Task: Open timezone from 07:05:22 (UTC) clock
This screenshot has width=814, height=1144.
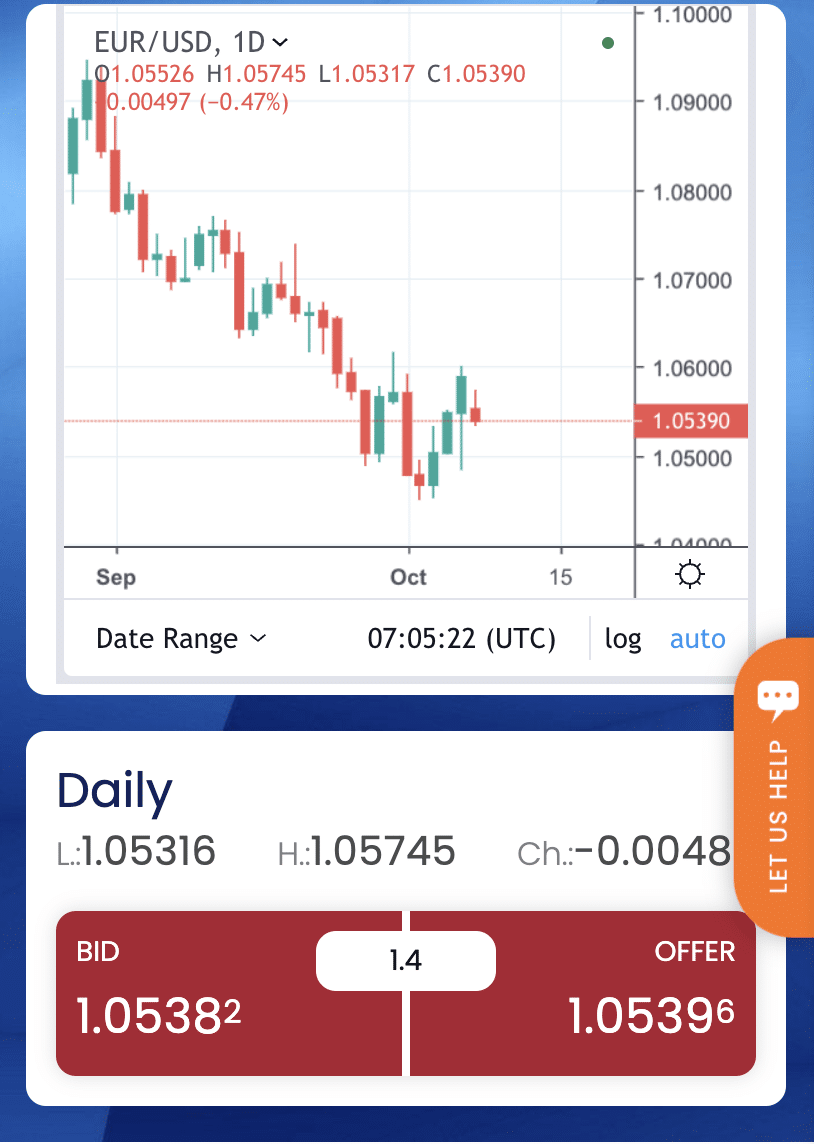Action: tap(461, 639)
